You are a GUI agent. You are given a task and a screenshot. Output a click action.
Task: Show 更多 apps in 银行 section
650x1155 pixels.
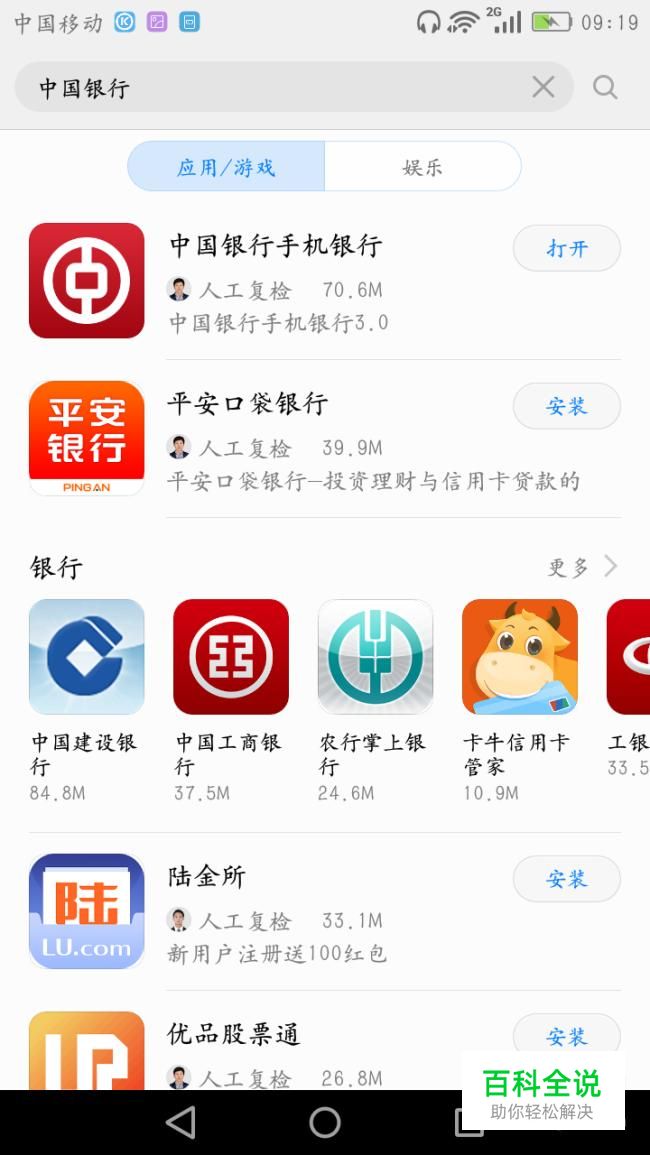(582, 567)
